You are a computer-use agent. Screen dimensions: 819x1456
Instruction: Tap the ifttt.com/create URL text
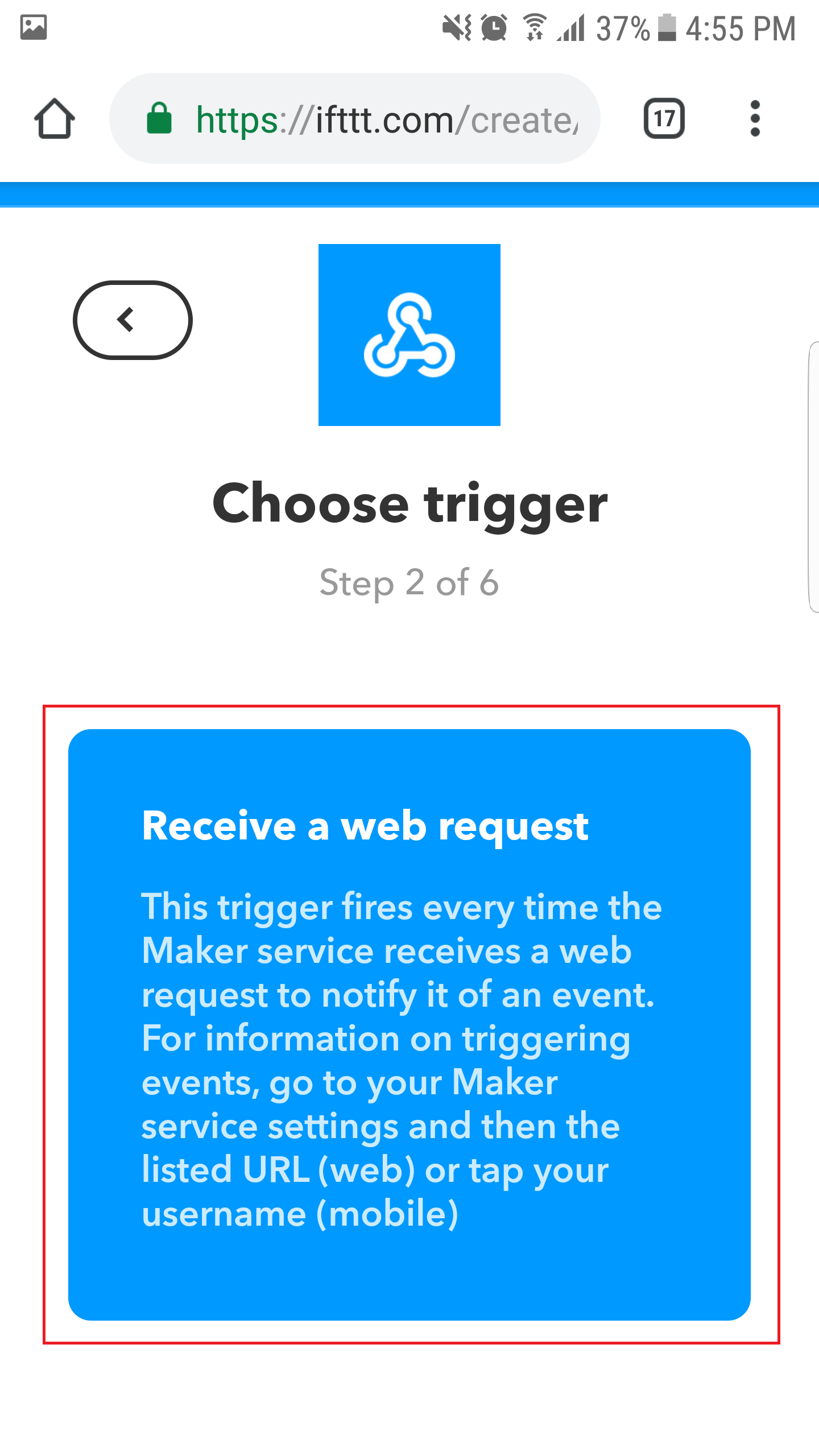[387, 119]
